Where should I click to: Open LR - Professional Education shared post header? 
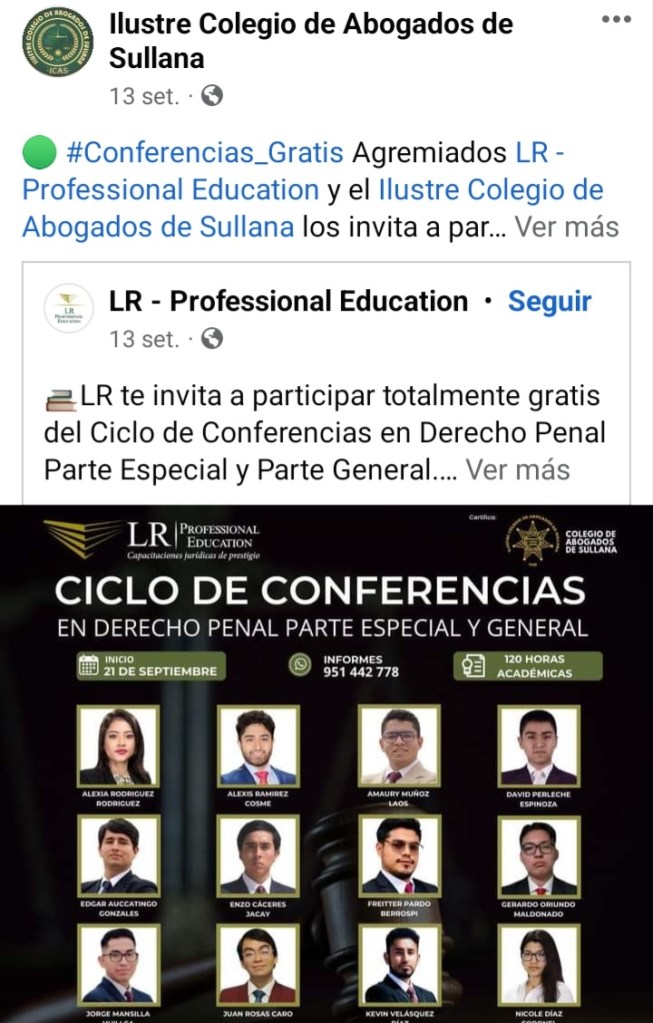(x=288, y=301)
